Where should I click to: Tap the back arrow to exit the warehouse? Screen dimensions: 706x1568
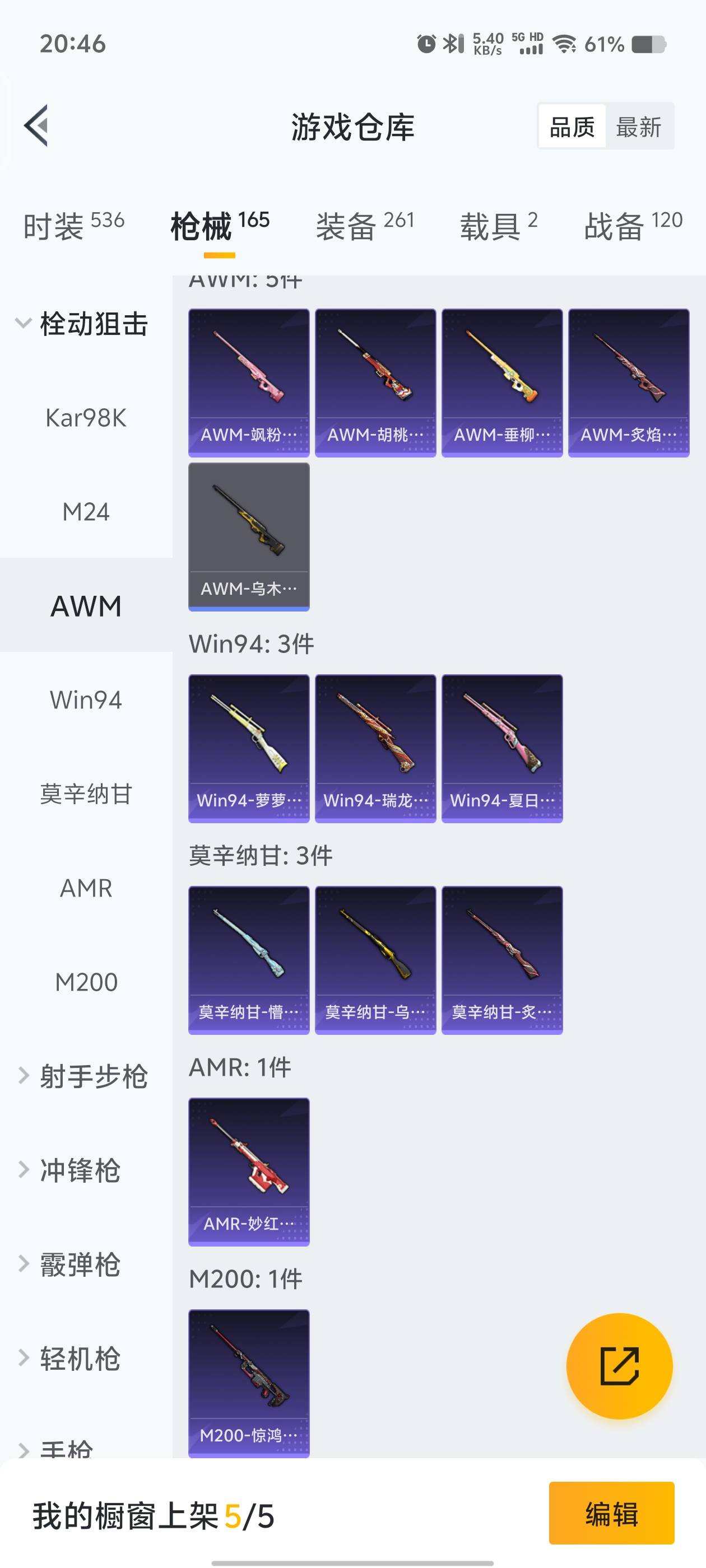(x=36, y=126)
